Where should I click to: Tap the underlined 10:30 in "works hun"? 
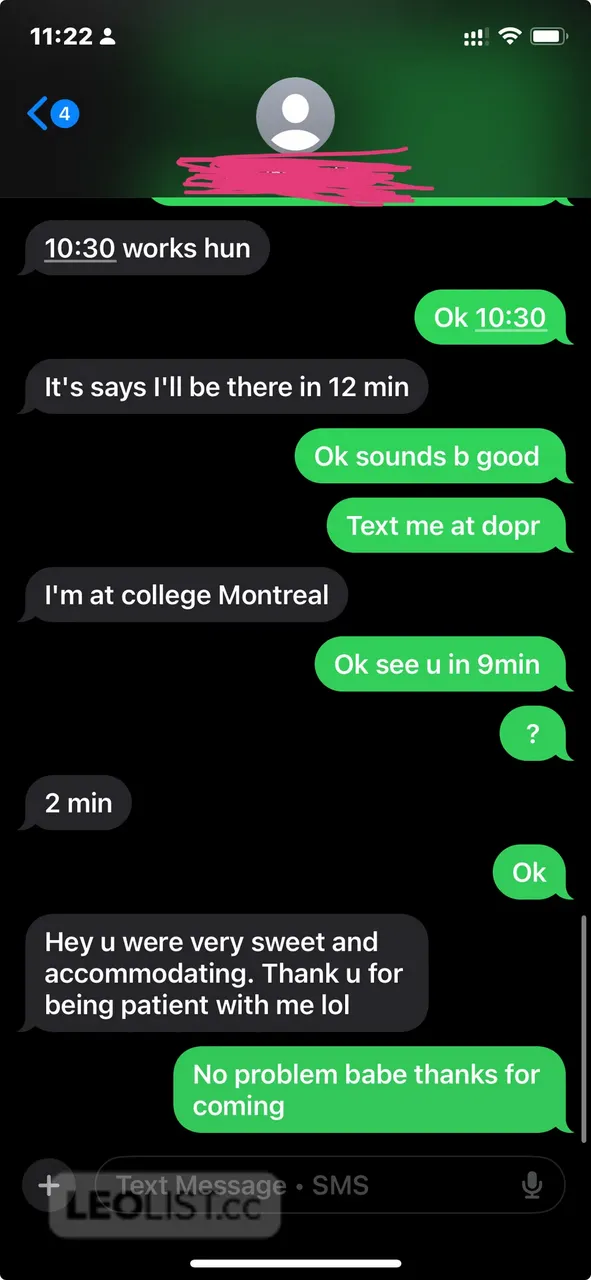tap(80, 247)
